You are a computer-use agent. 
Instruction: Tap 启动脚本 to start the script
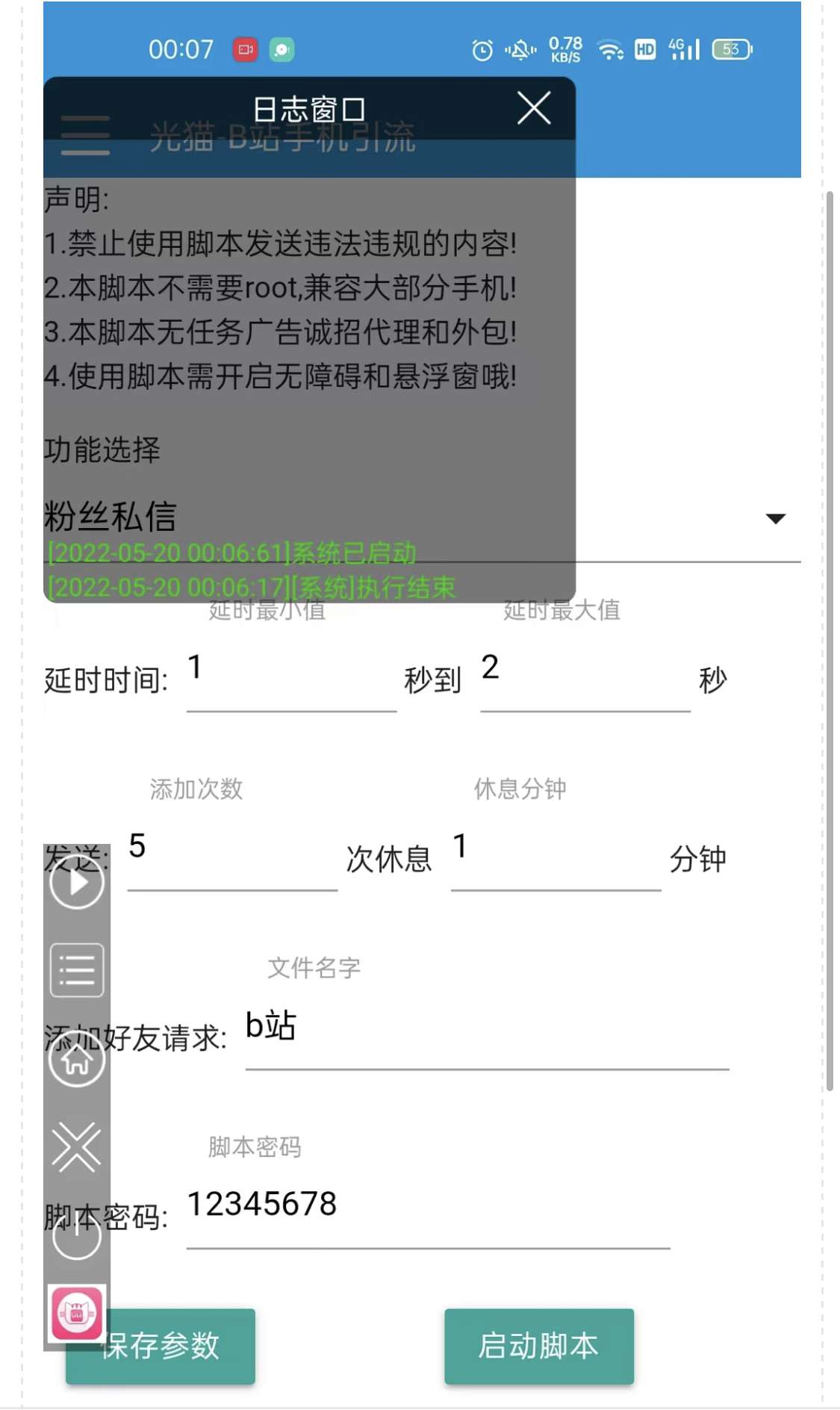coord(538,1347)
